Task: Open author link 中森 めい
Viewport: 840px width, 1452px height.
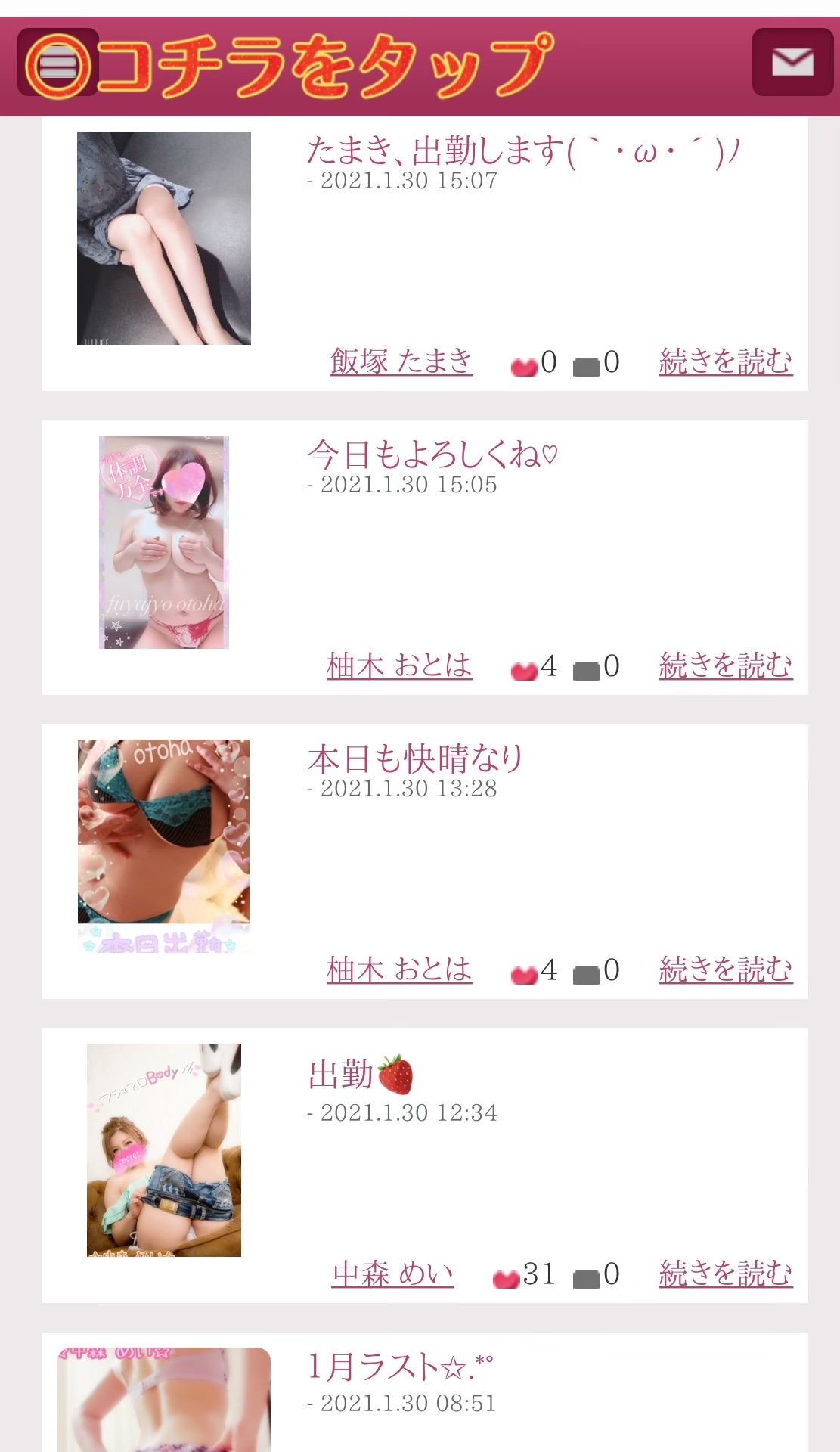Action: (x=393, y=1274)
